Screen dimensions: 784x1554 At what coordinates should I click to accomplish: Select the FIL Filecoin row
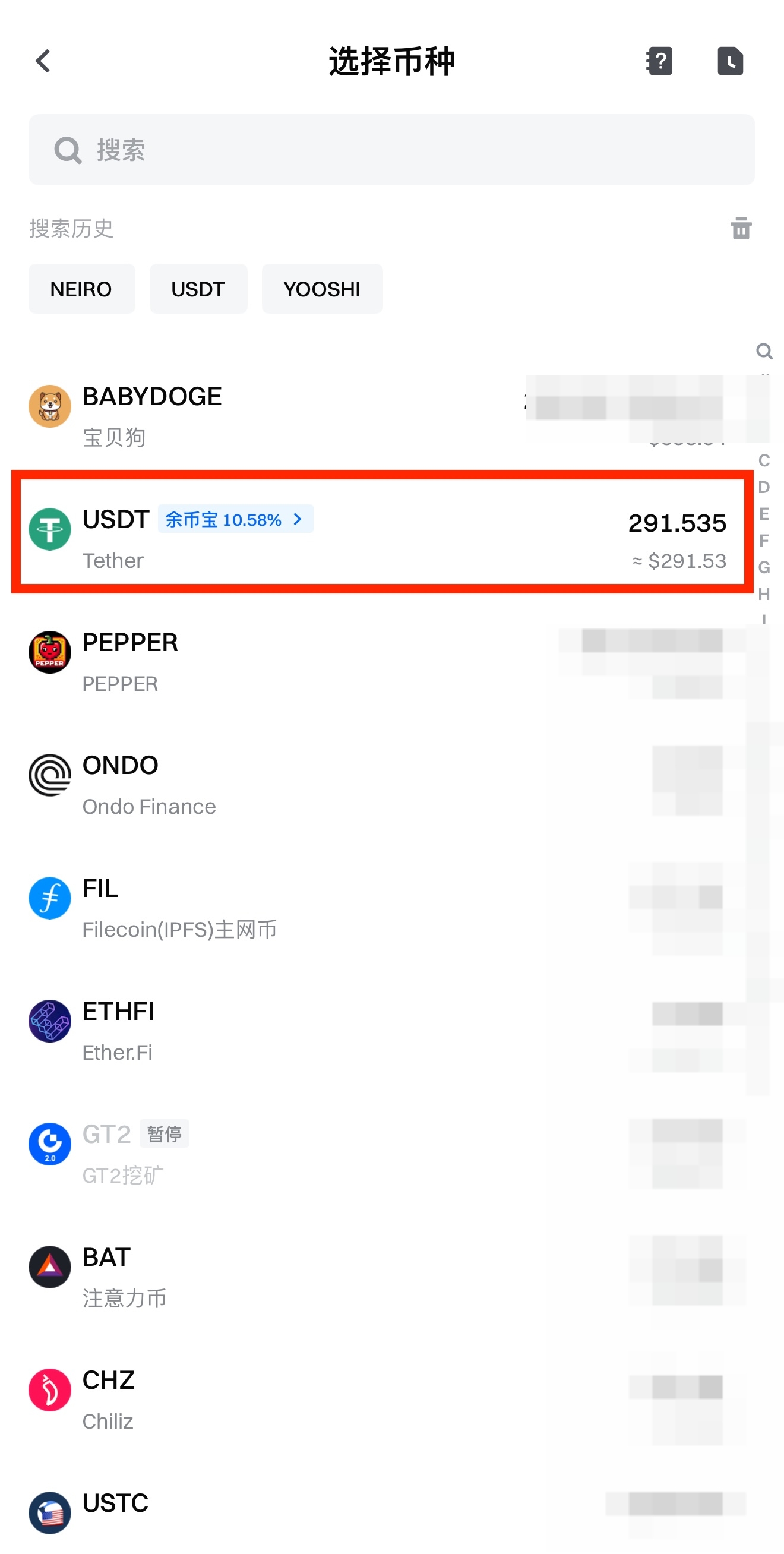pos(241,908)
